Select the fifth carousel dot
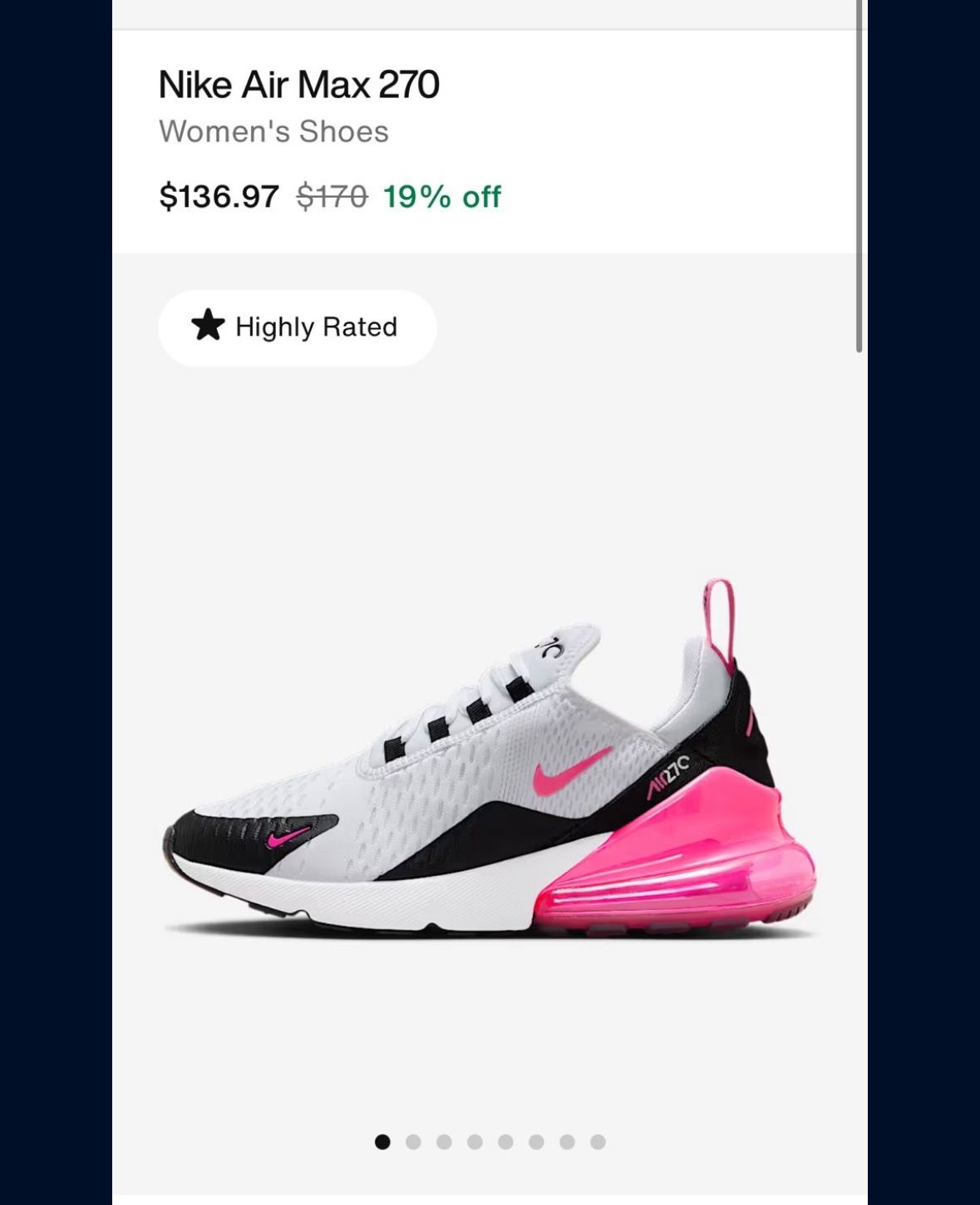Image resolution: width=980 pixels, height=1205 pixels. pos(506,1143)
